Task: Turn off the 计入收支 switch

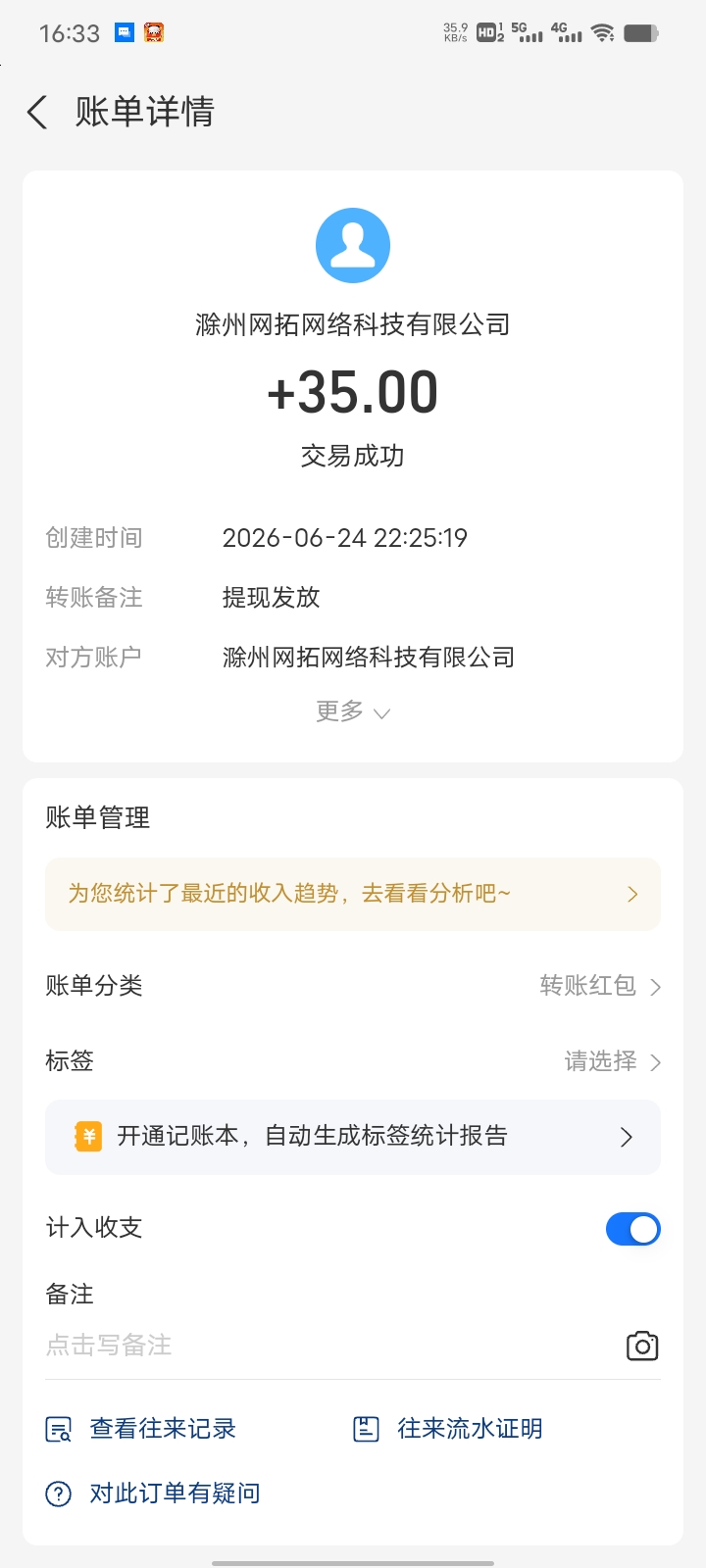Action: point(633,1229)
